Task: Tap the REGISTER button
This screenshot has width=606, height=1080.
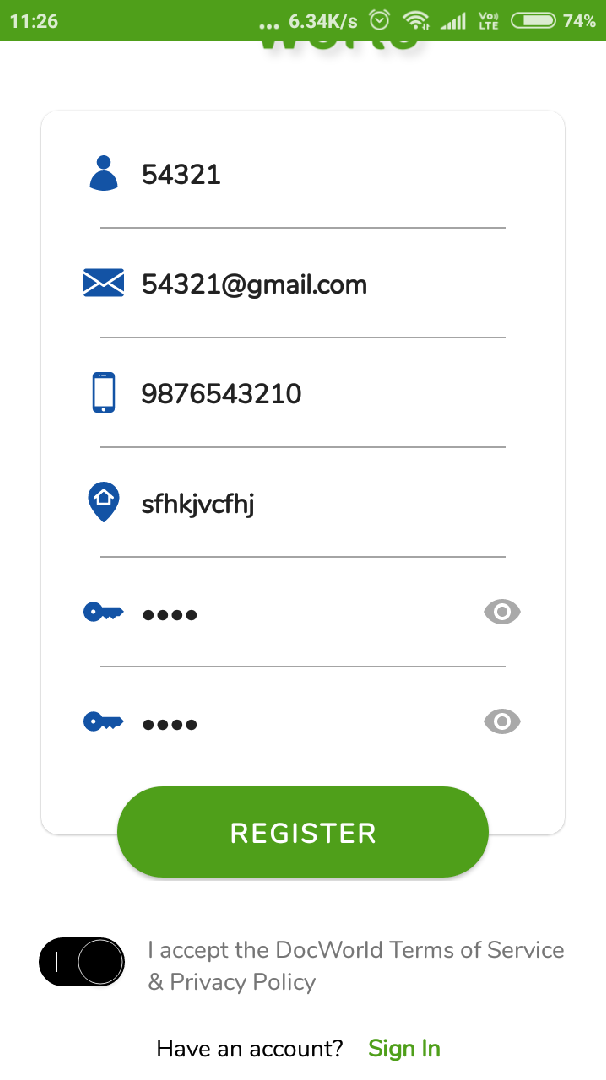Action: pyautogui.click(x=303, y=833)
